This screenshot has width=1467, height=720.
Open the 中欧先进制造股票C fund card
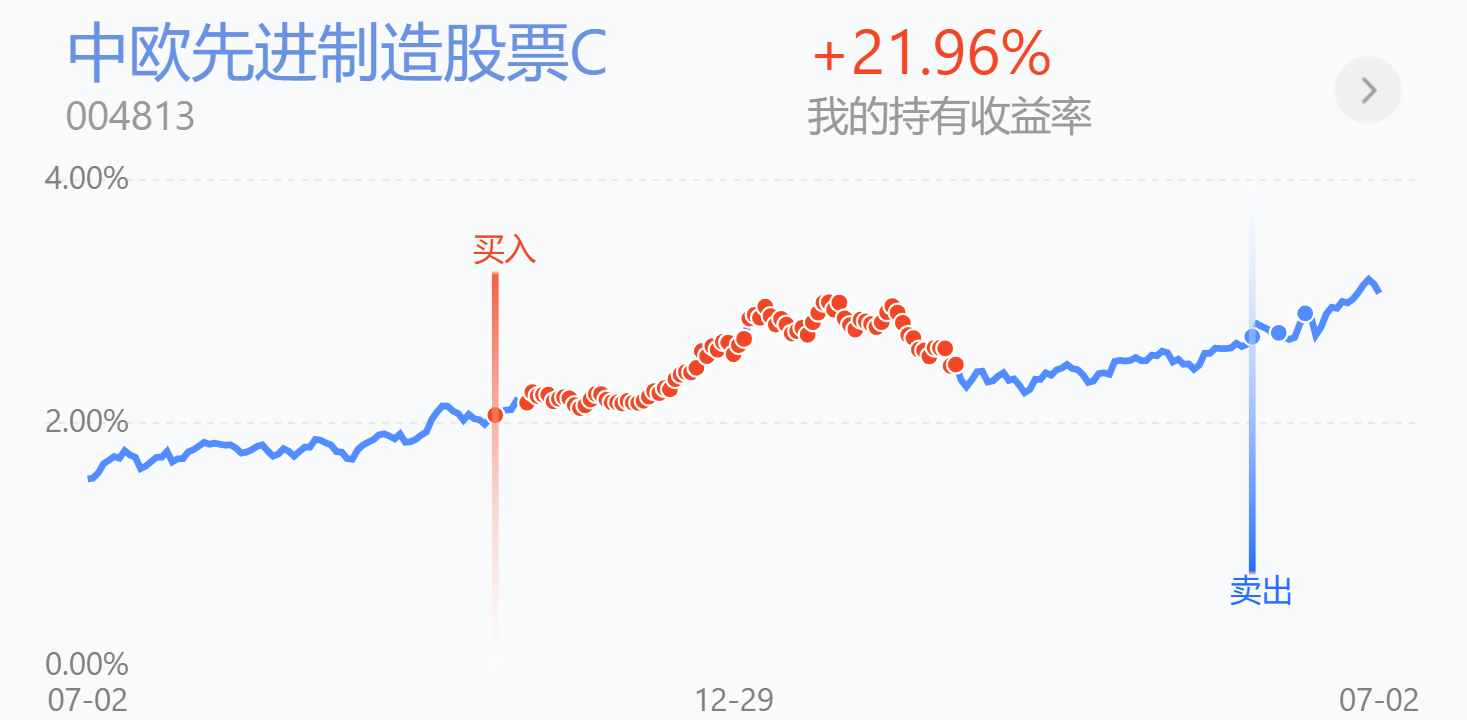[x=337, y=56]
